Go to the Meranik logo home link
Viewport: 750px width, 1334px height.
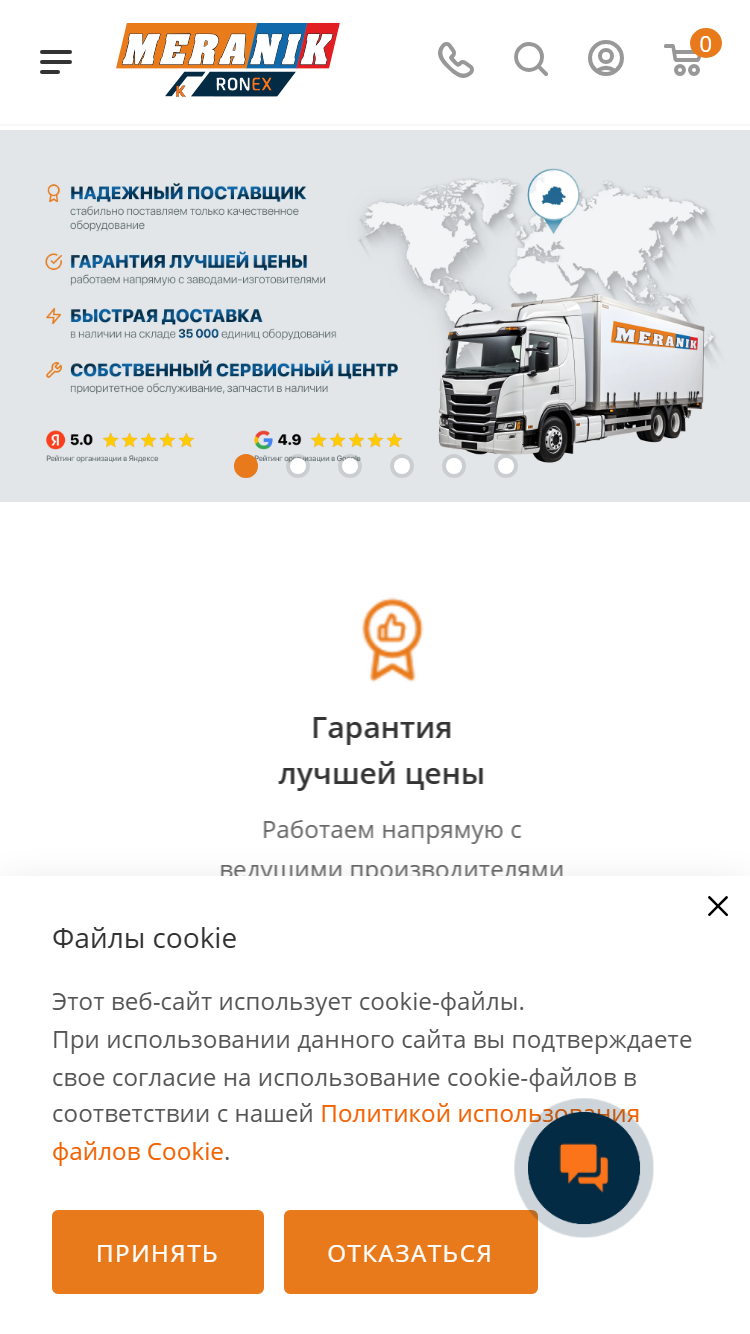(x=228, y=60)
